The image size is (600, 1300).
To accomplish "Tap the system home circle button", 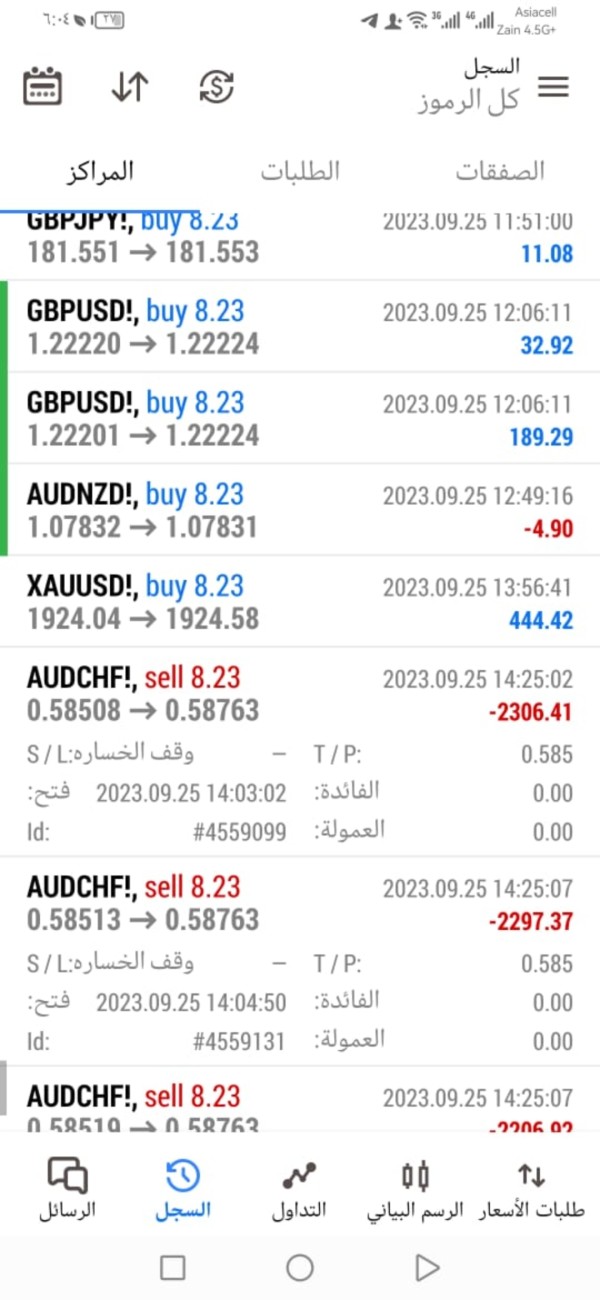I will point(300,1268).
